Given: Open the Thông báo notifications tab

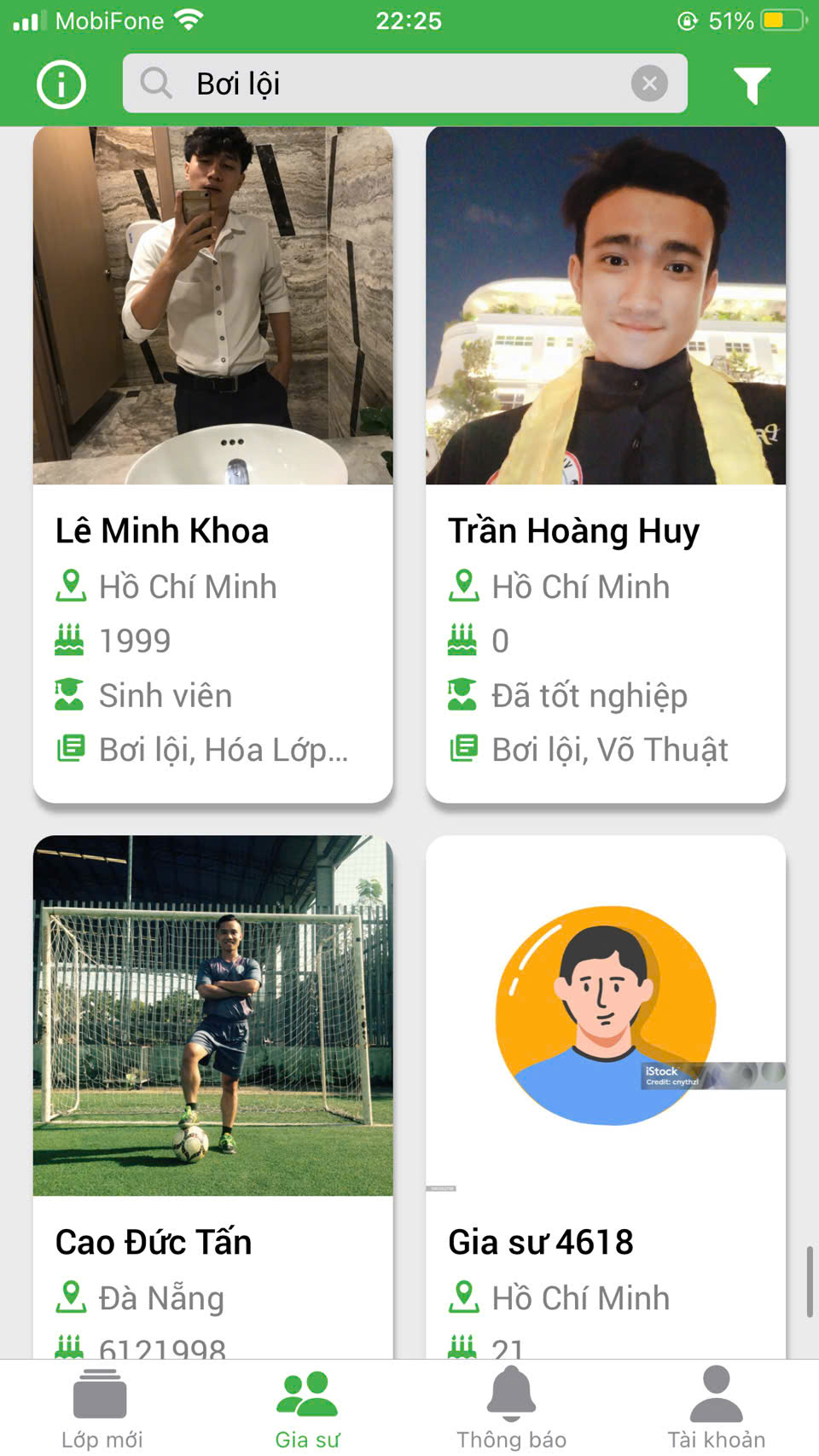Looking at the screenshot, I should pos(511,1409).
